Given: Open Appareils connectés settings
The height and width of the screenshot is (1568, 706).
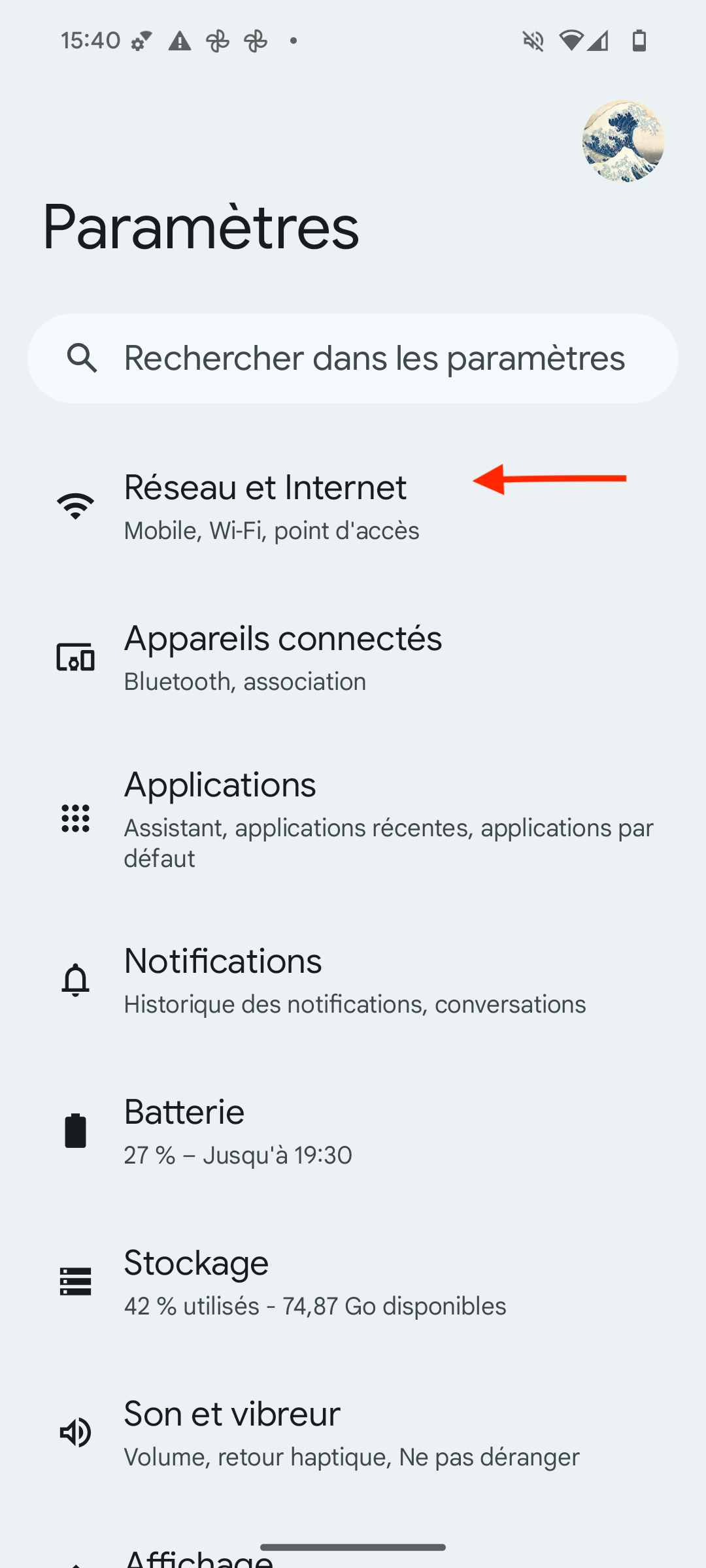Looking at the screenshot, I should tap(353, 658).
